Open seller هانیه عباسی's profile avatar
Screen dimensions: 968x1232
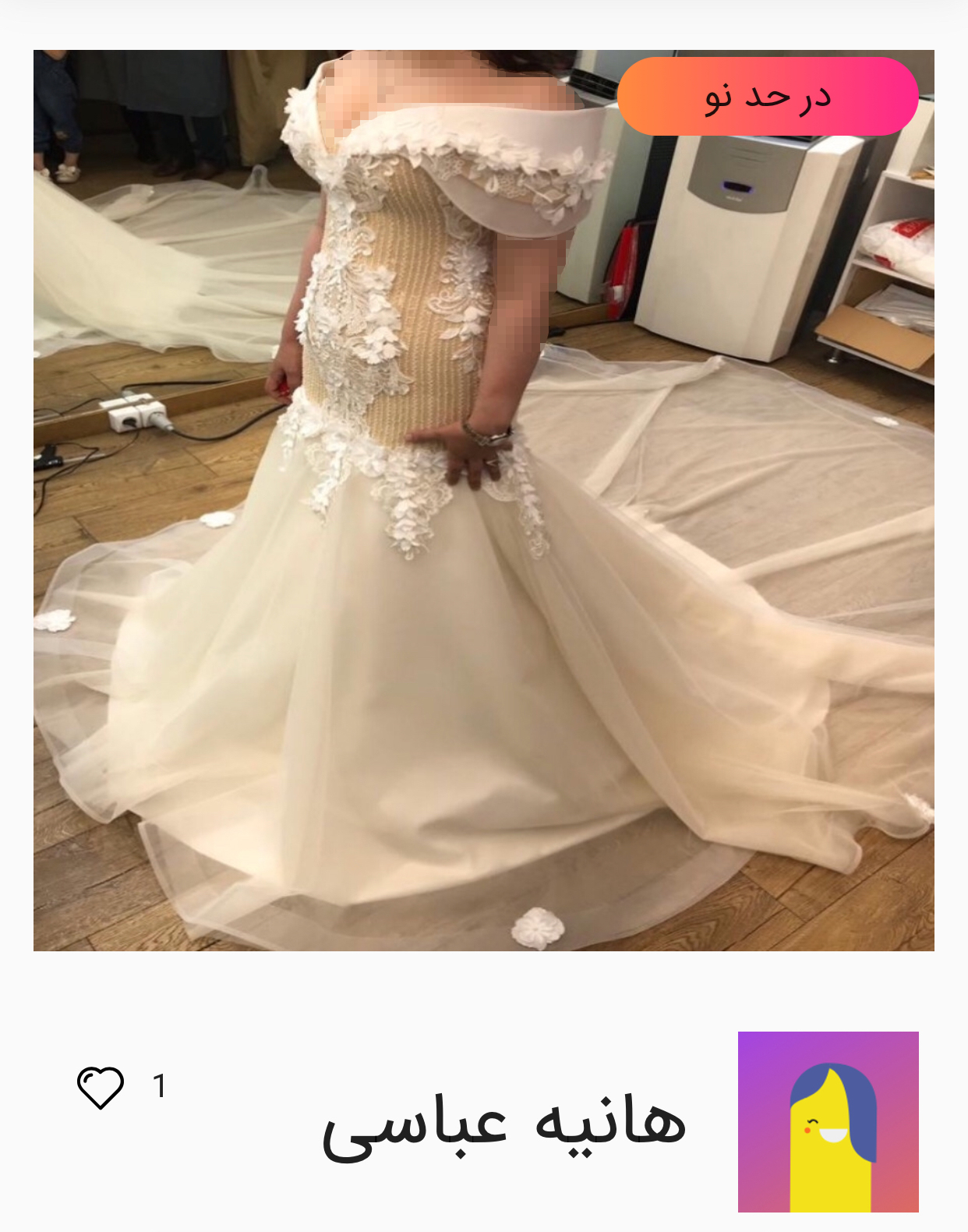coord(828,1121)
